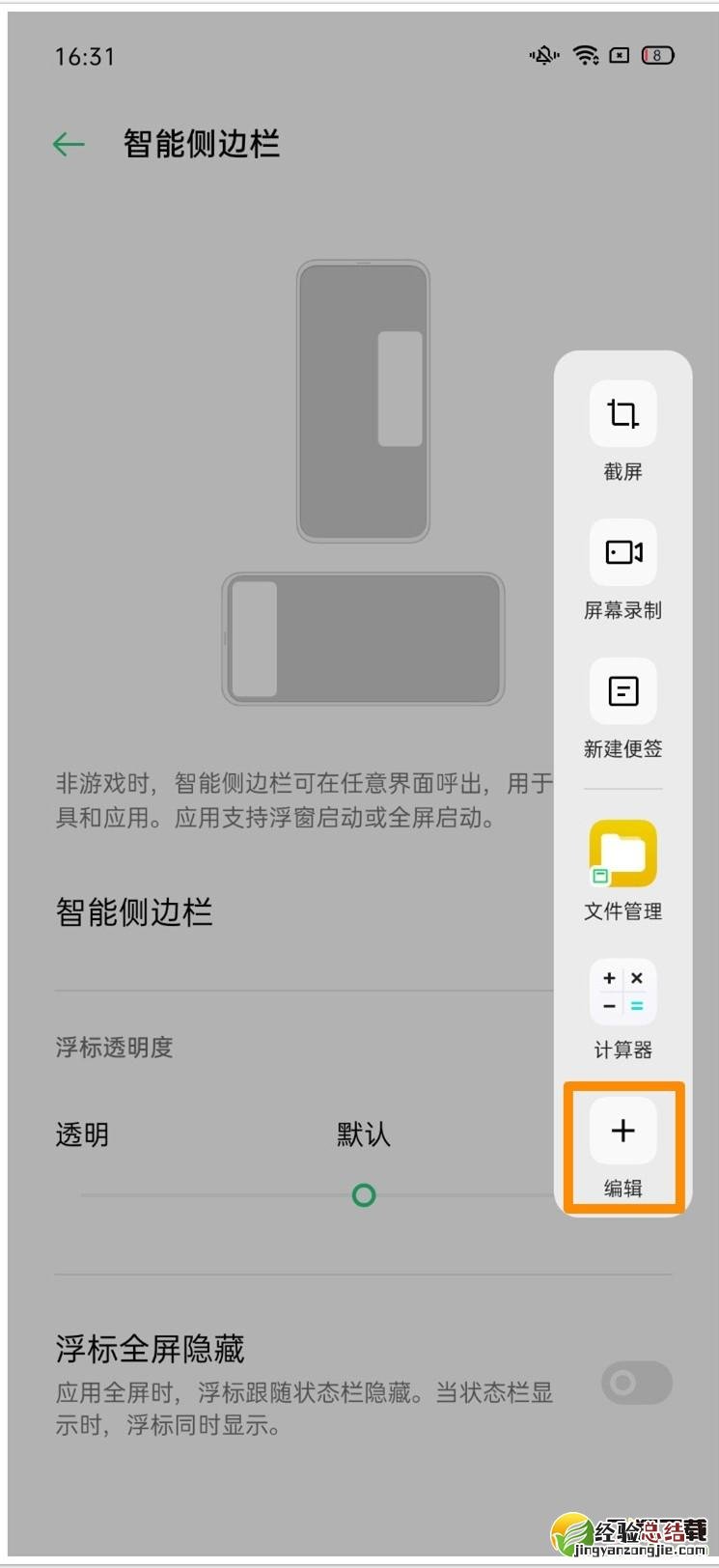Create a new note with 新建便签
Viewport: 719px width, 1568px height.
click(x=622, y=692)
